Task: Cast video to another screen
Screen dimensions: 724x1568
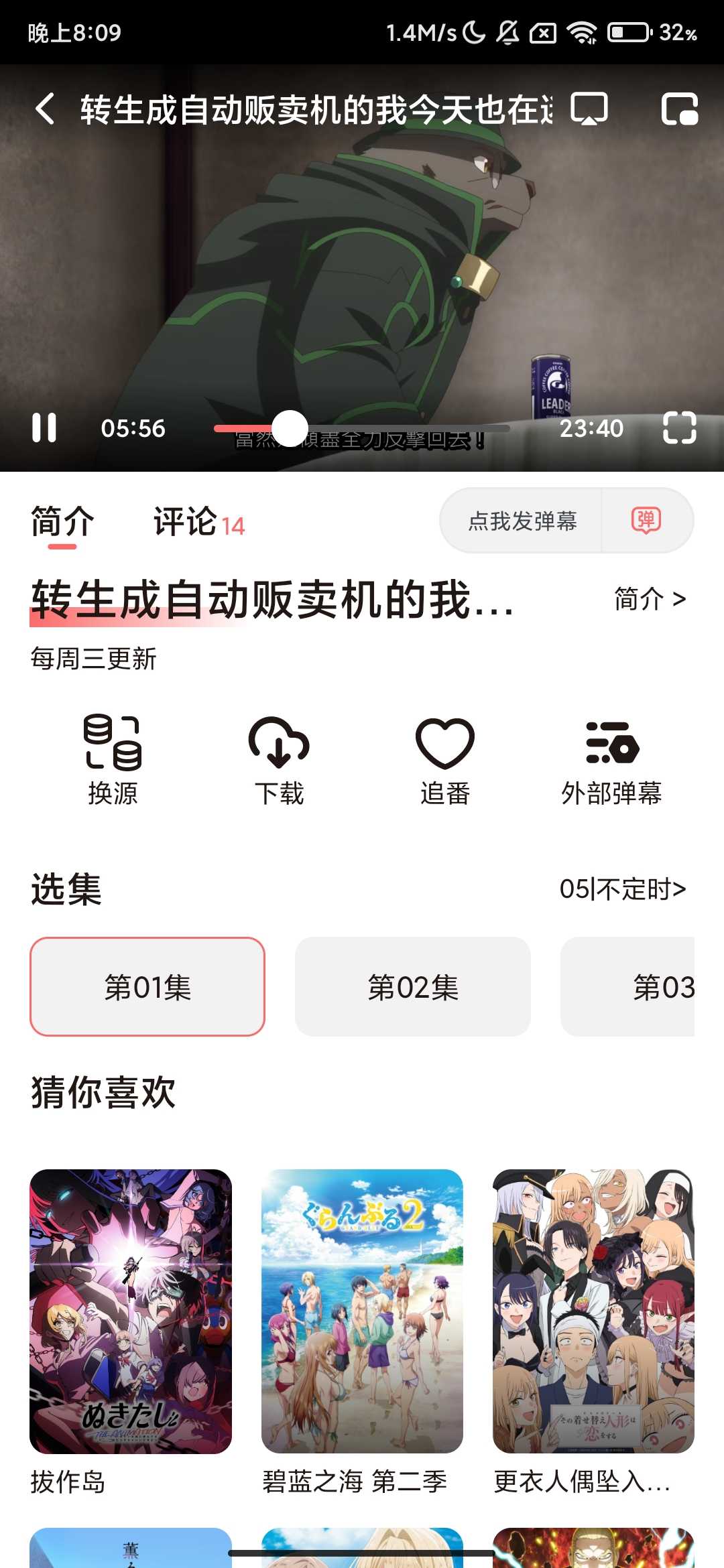Action: tap(589, 109)
